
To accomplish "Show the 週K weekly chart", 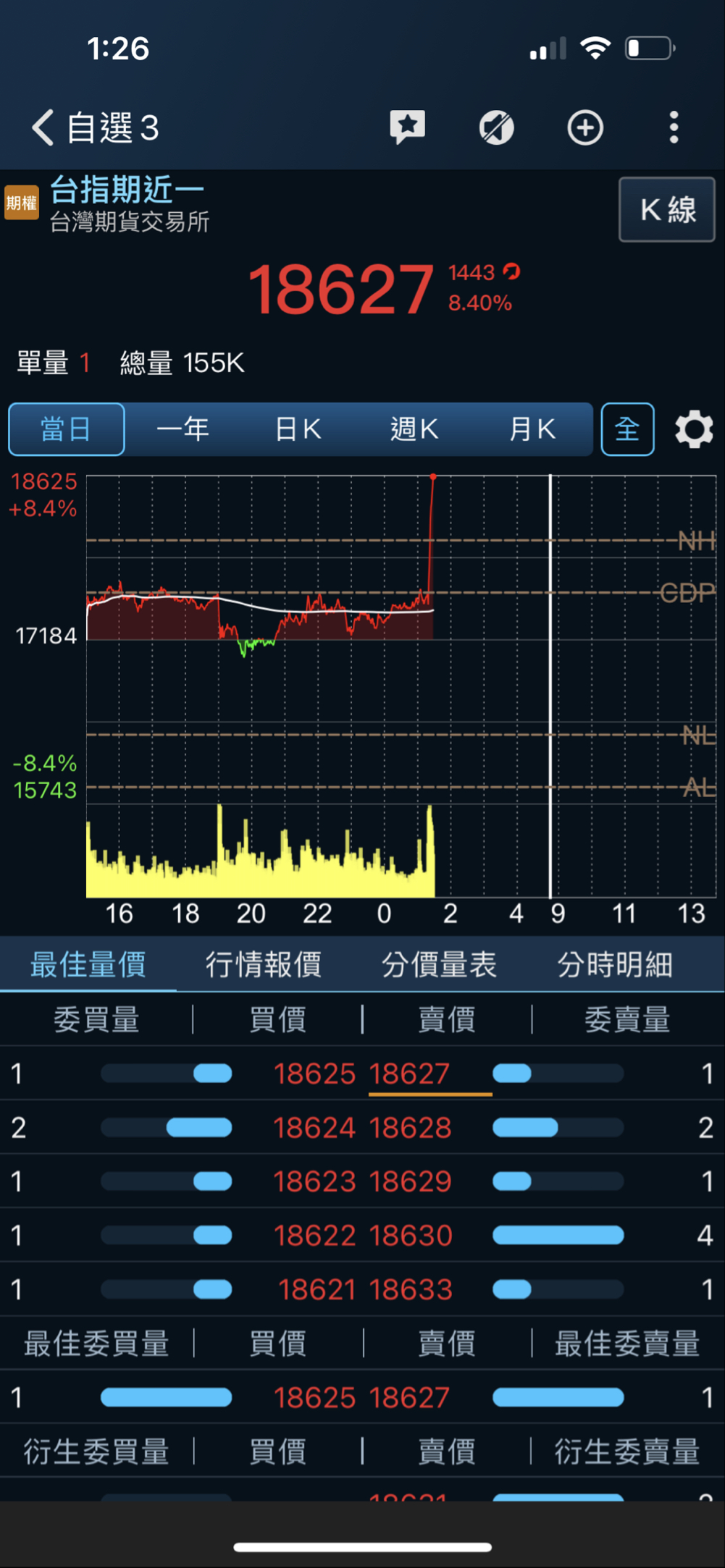I will (414, 429).
